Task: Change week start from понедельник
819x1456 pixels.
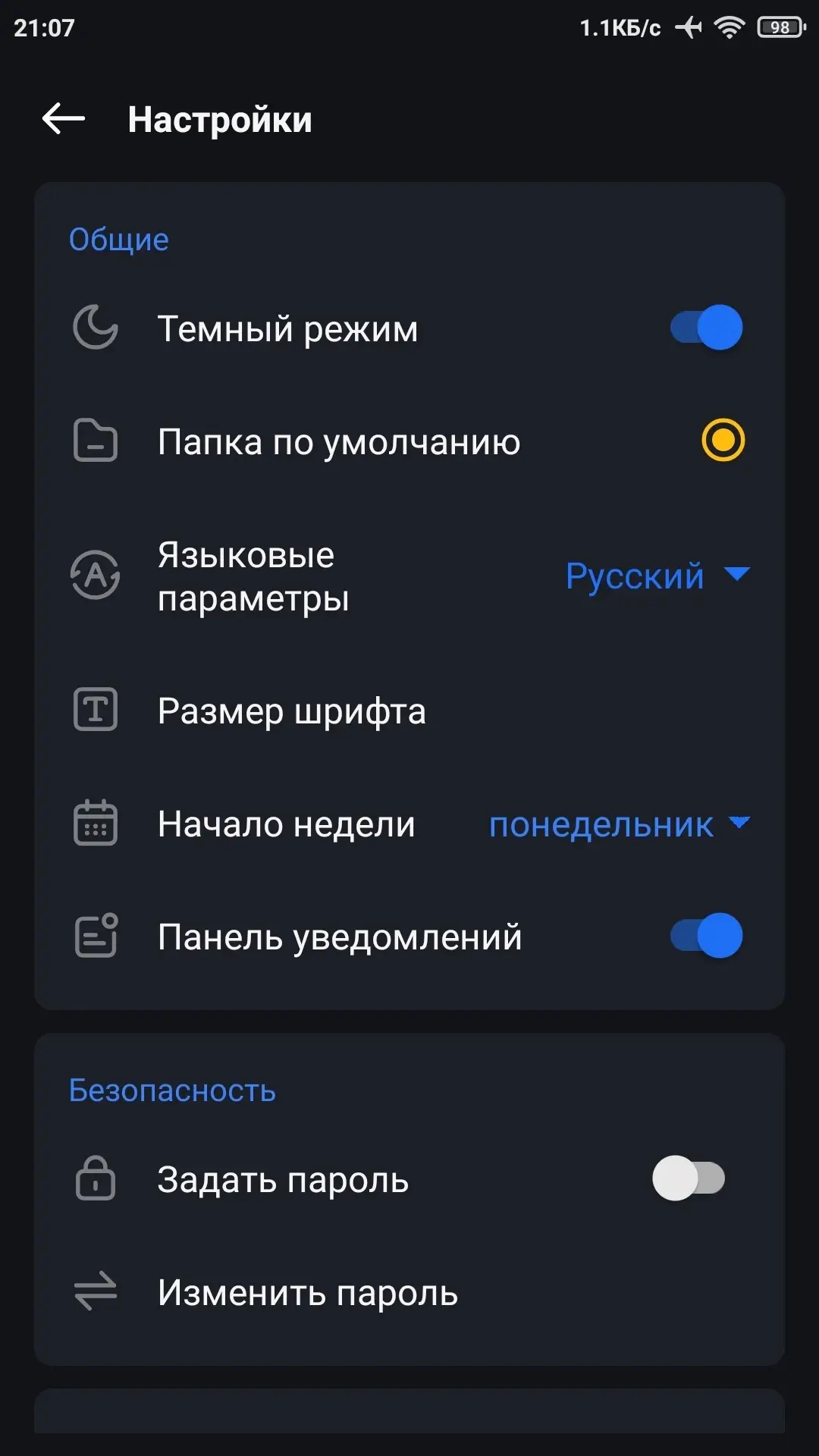Action: pyautogui.click(x=619, y=824)
